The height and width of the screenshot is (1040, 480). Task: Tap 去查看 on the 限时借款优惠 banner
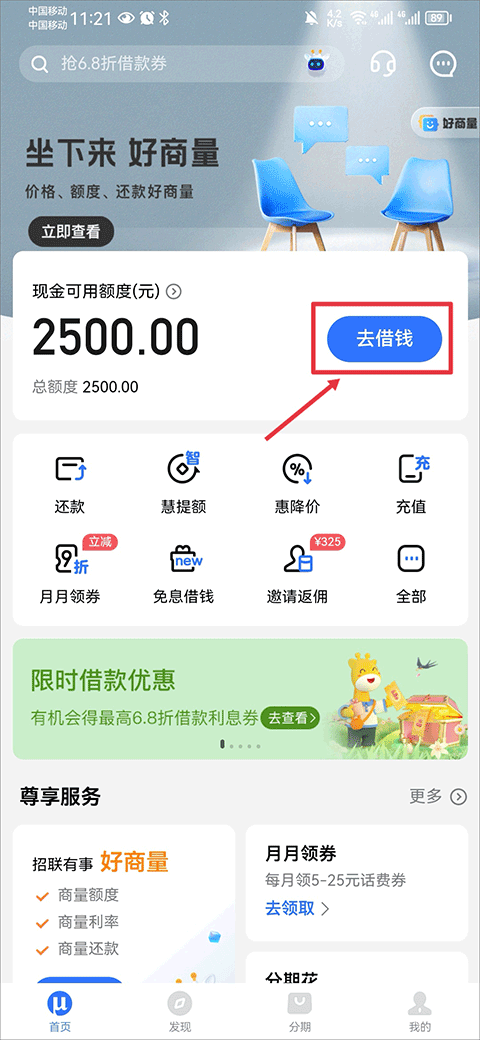coord(290,718)
